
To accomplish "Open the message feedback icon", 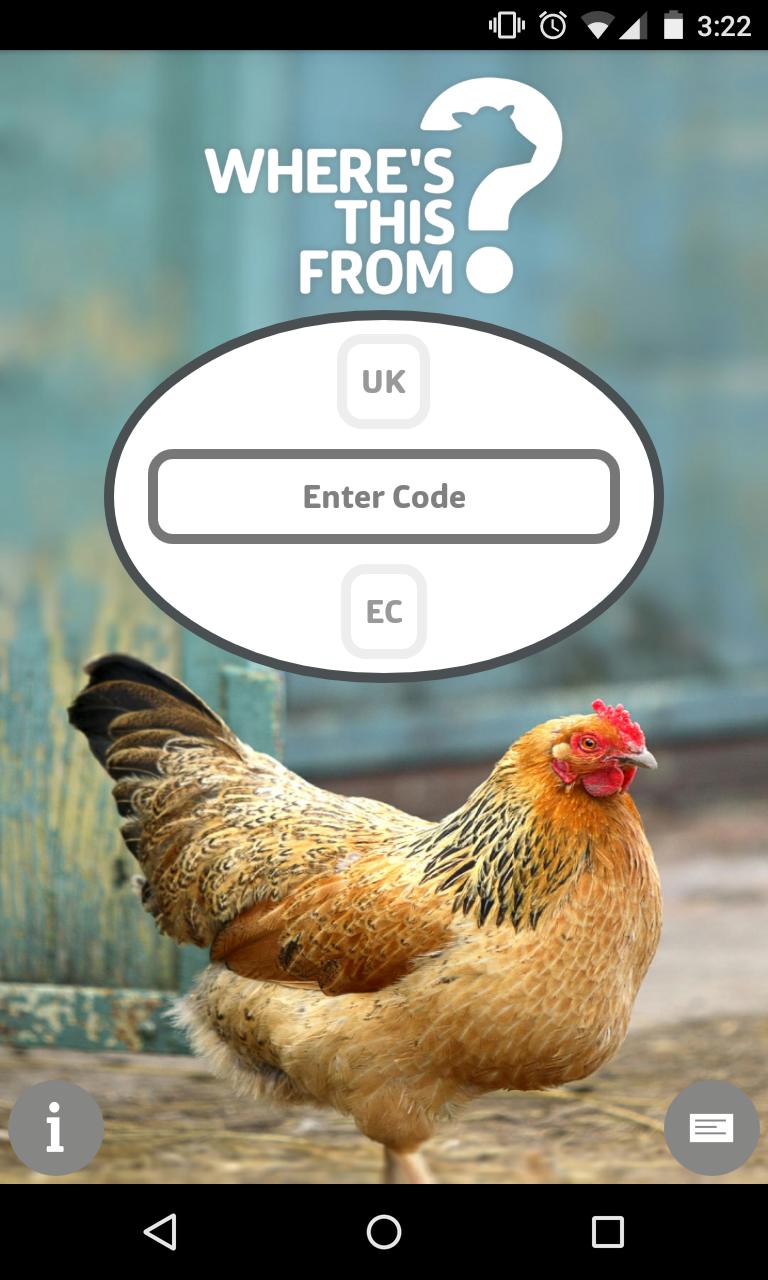I will 711,1128.
